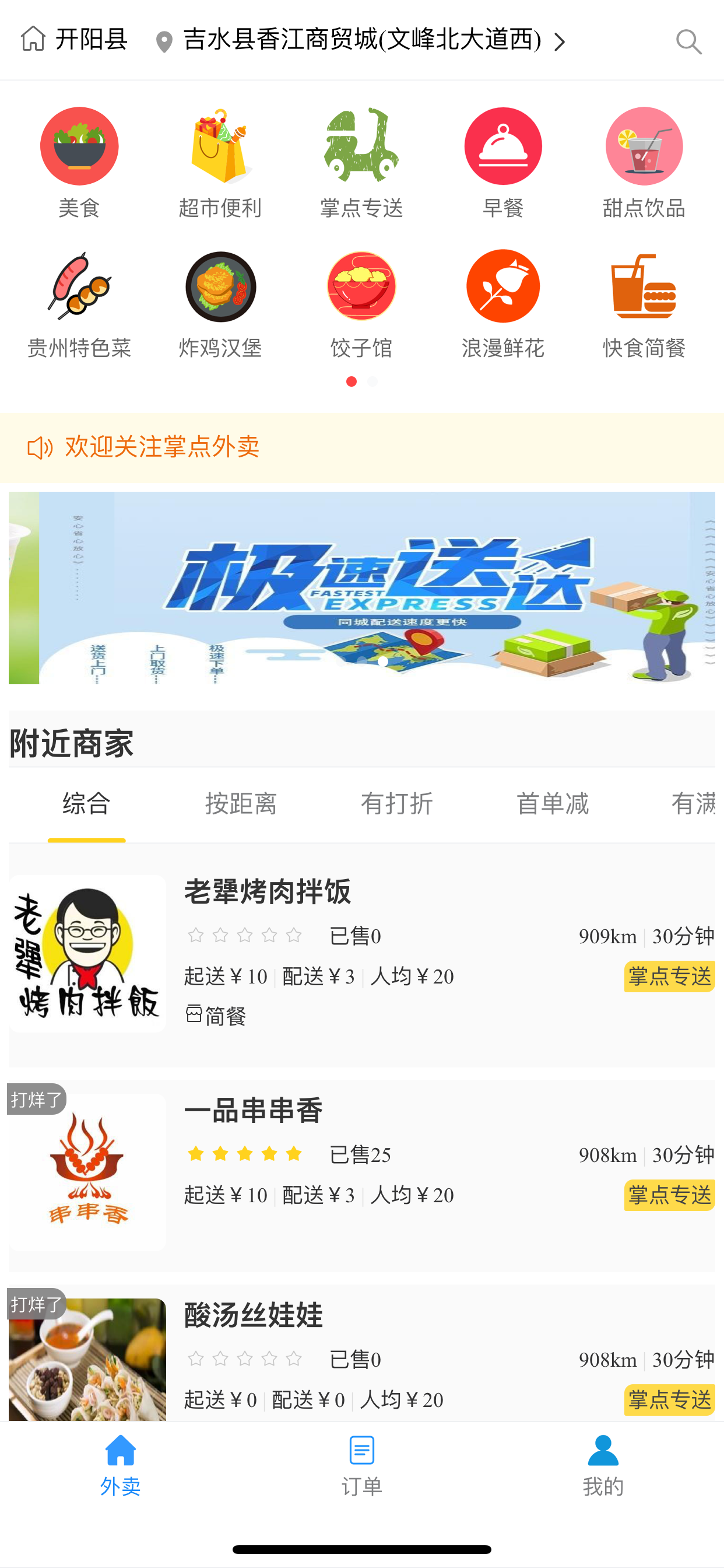Switch to the 首单减 filter
This screenshot has height=1568, width=724.
tap(553, 803)
